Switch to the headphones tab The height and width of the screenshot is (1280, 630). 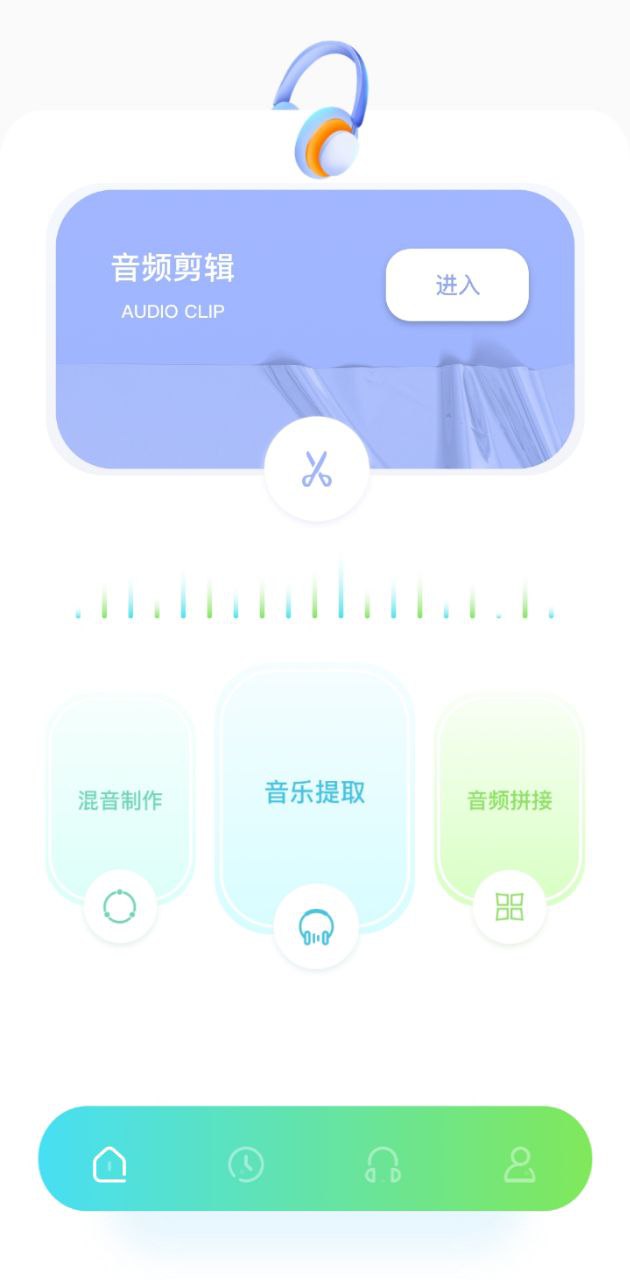[383, 1164]
